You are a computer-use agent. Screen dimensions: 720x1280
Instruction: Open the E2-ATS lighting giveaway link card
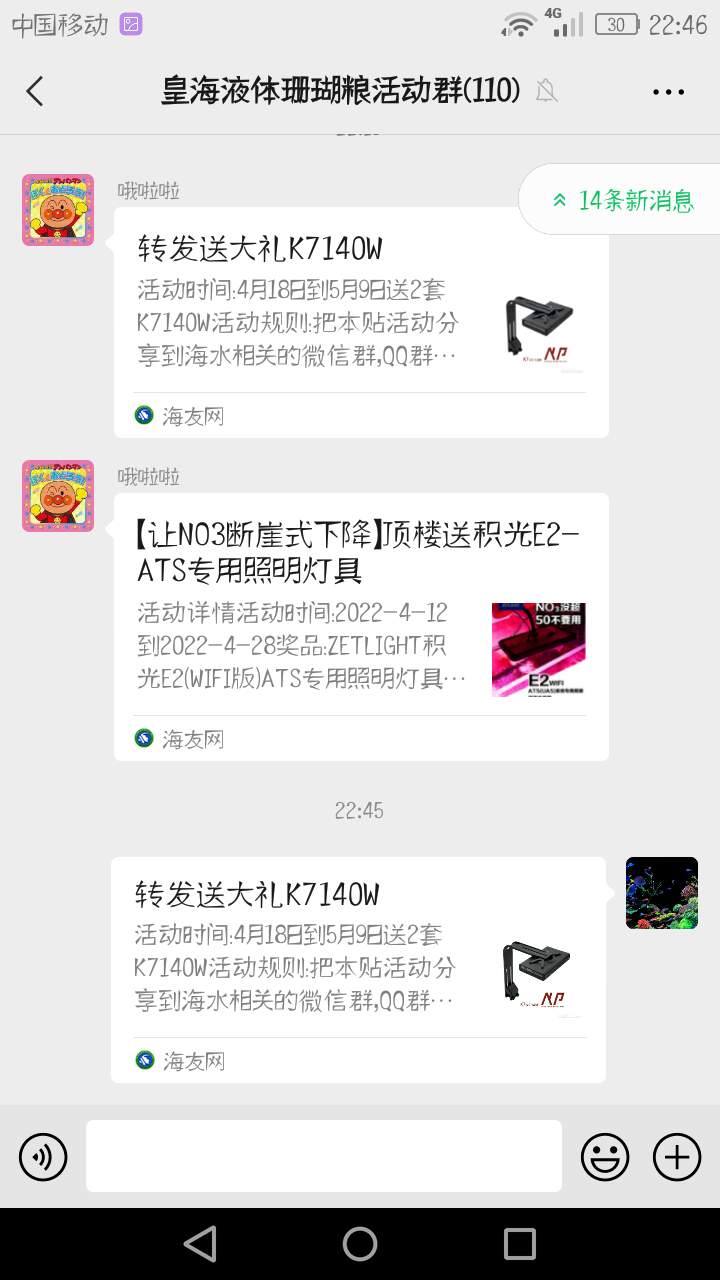[361, 626]
